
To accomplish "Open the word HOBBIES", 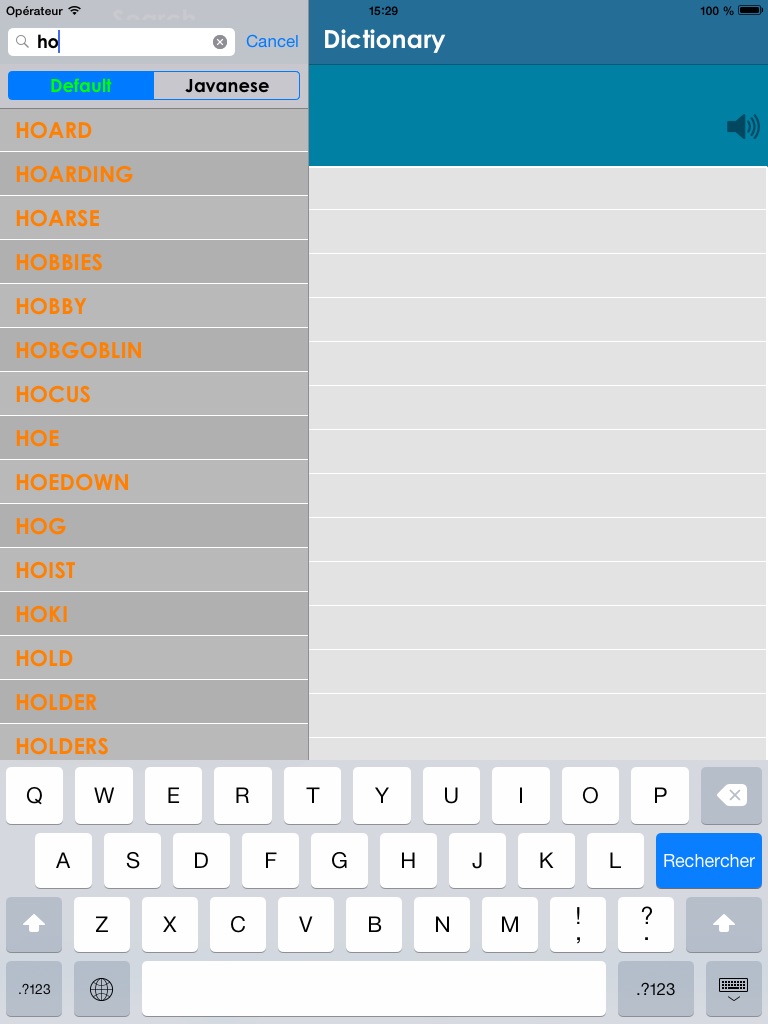I will [154, 262].
